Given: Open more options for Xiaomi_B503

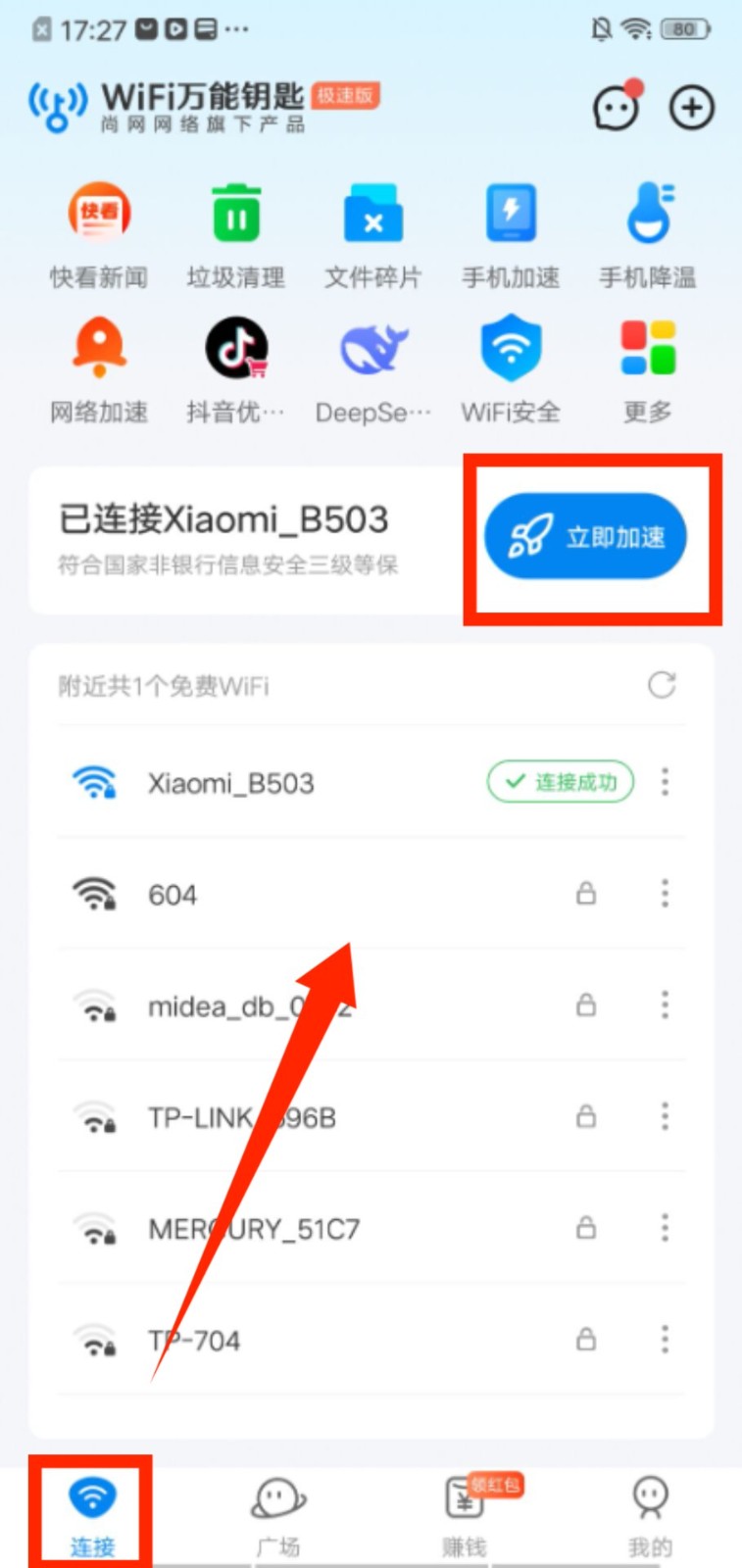Looking at the screenshot, I should tap(666, 782).
